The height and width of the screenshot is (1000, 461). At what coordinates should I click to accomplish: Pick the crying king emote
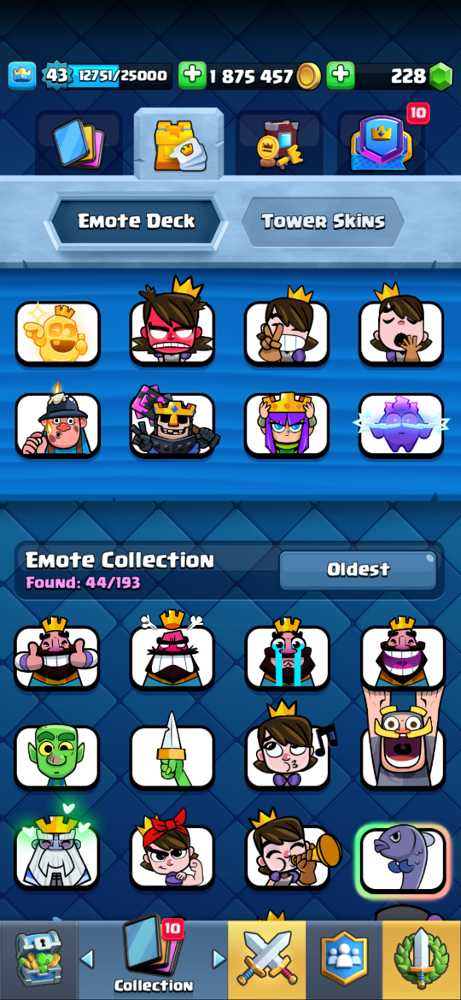(288, 654)
